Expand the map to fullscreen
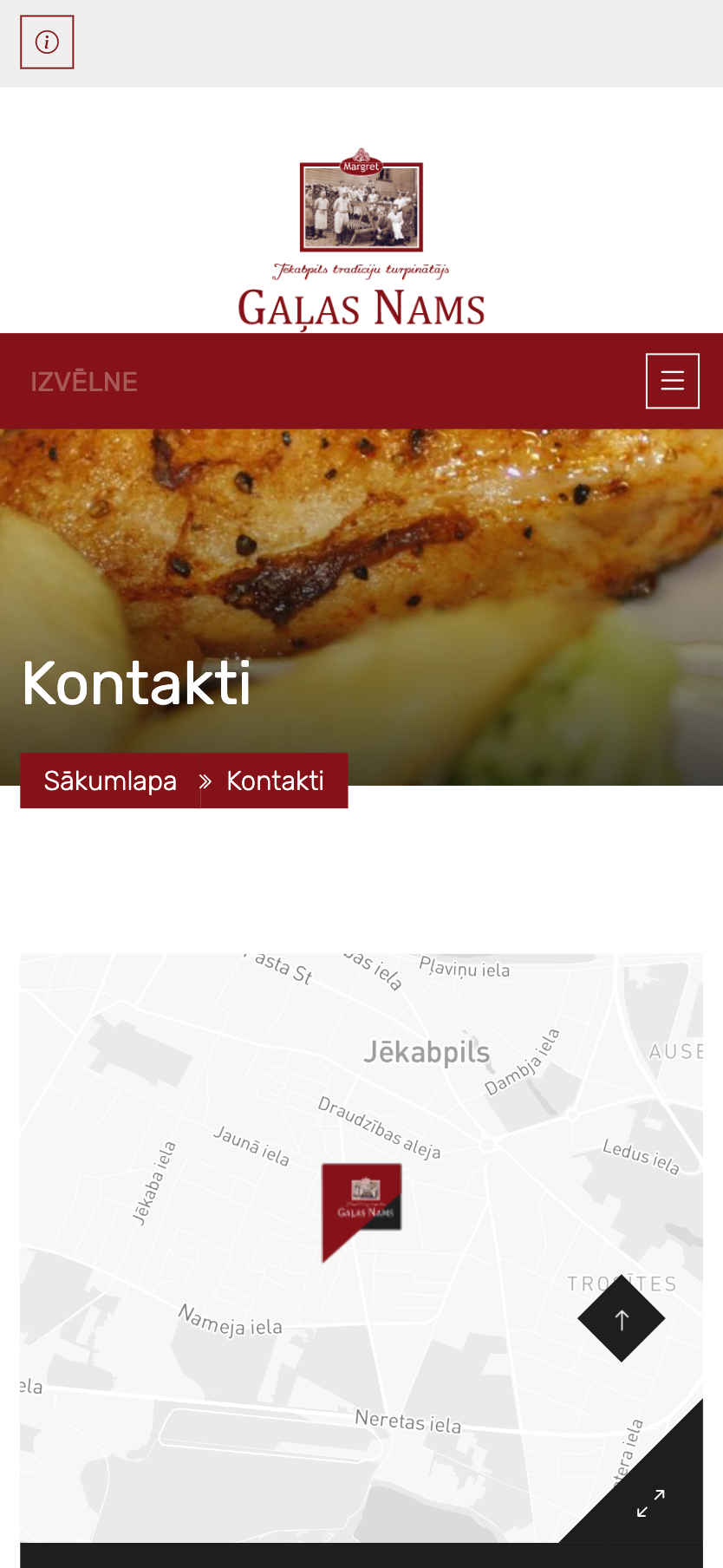This screenshot has height=1568, width=723. pyautogui.click(x=651, y=1503)
